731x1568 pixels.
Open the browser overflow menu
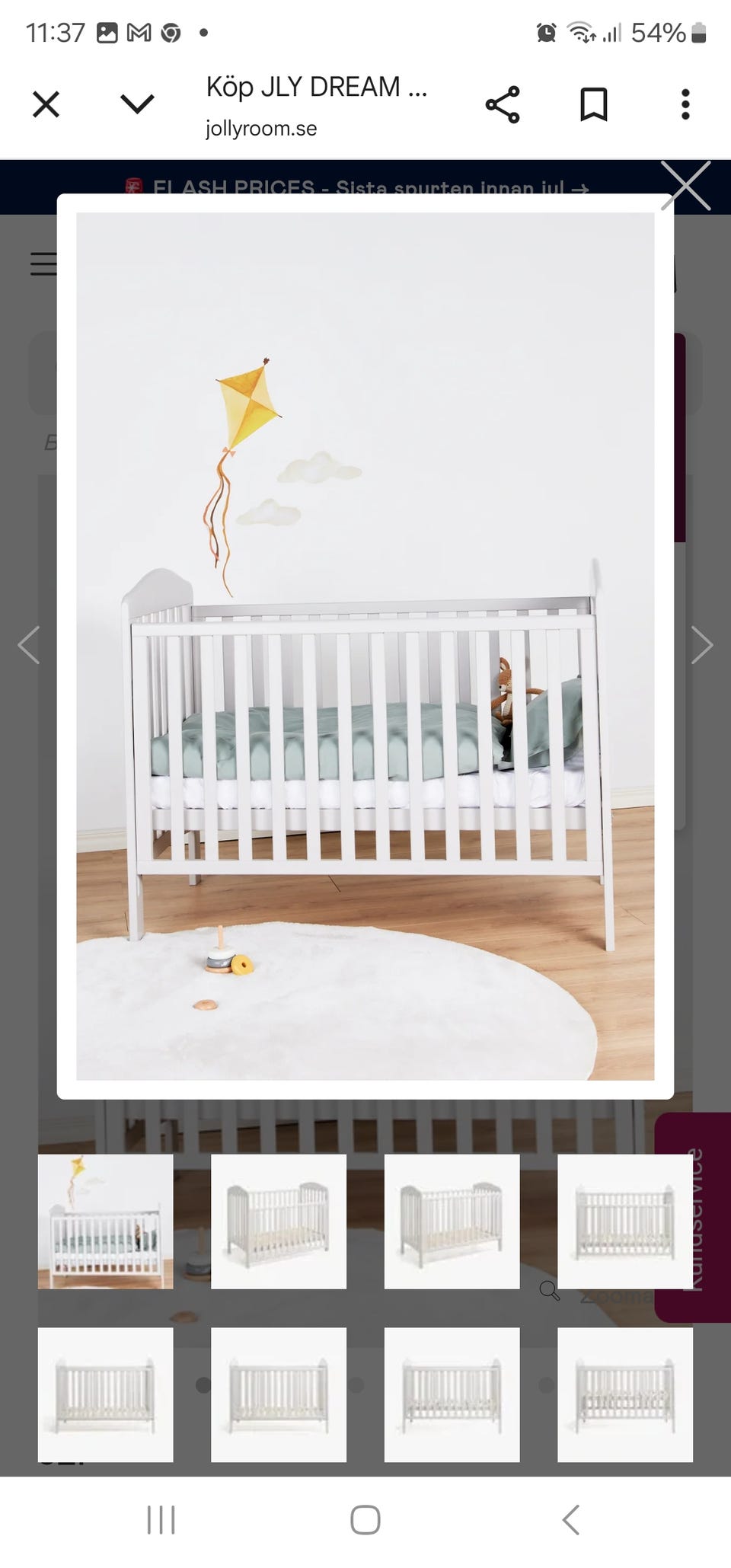(x=685, y=104)
